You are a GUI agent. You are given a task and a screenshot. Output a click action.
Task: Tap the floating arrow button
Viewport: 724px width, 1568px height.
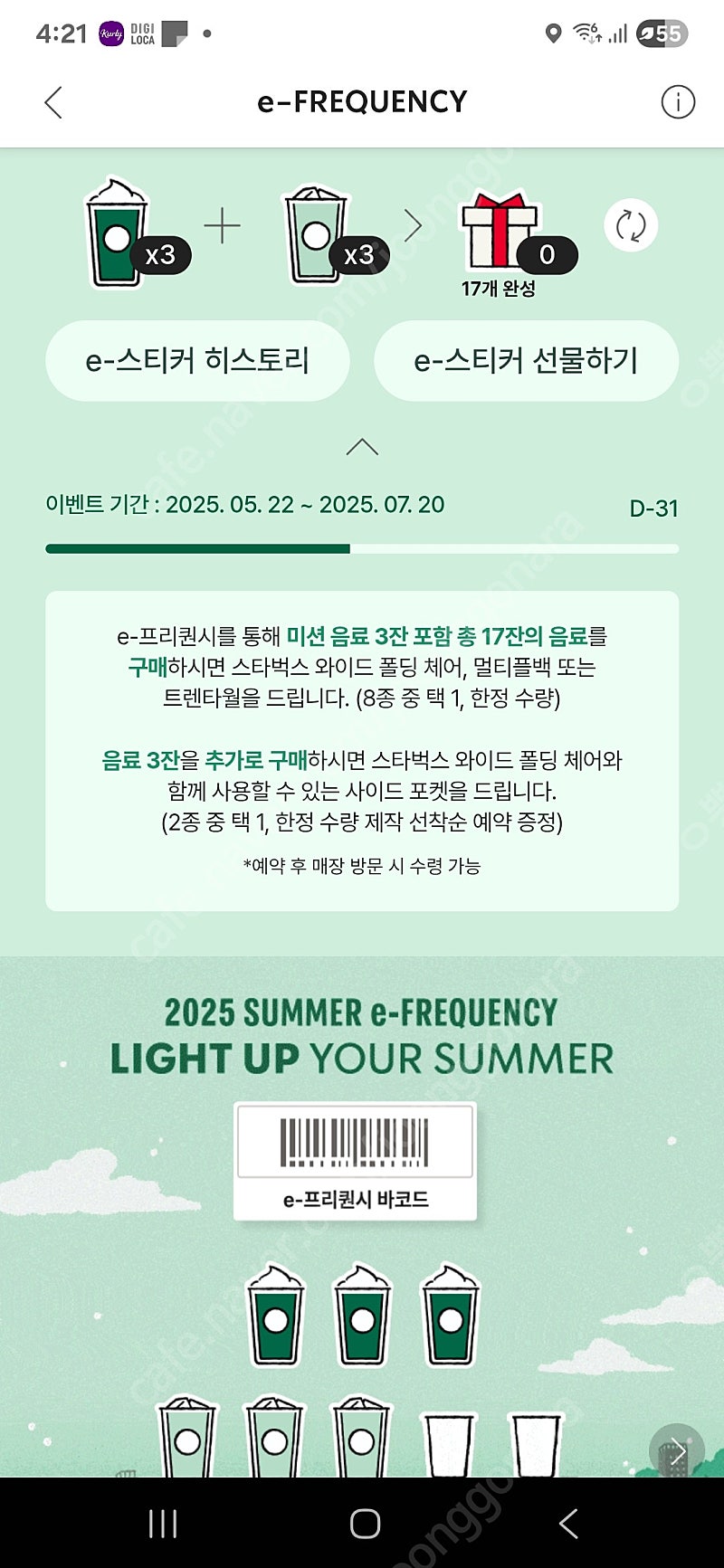tap(677, 1450)
